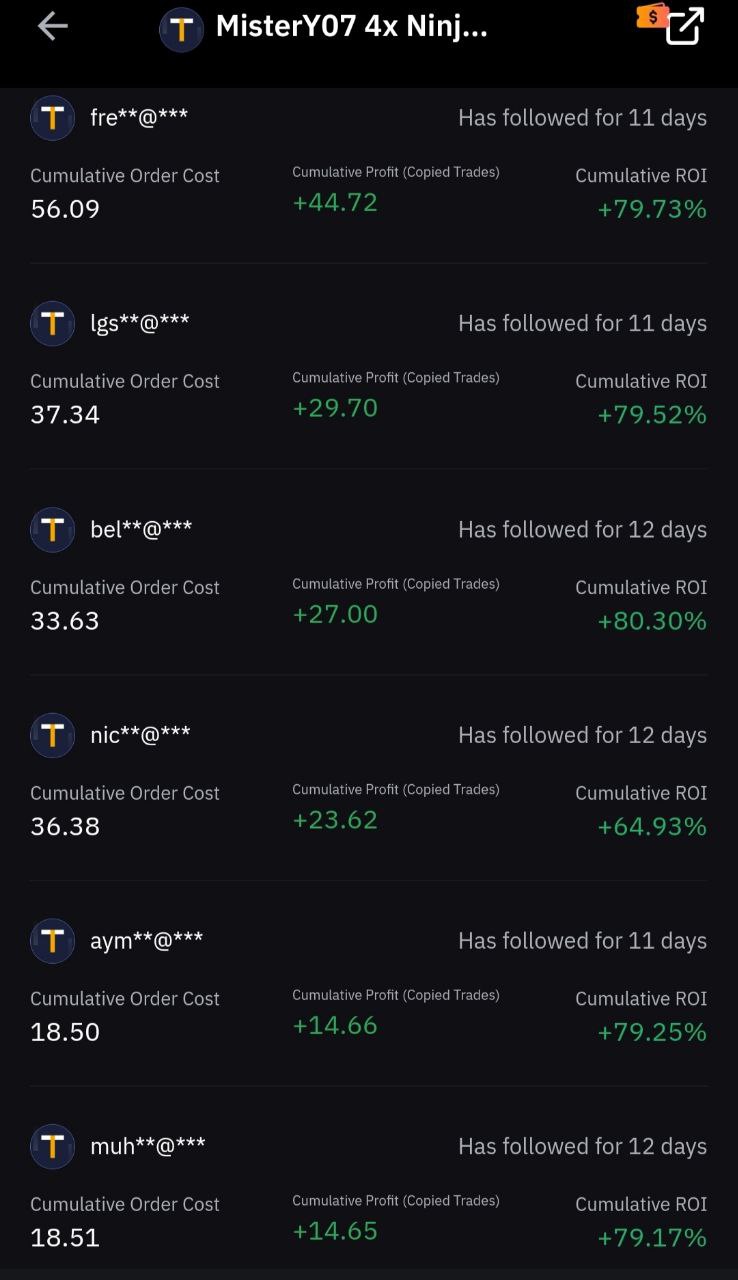Open the MisterY07 4x Ninj... trader title
738x1280 pixels.
(x=352, y=27)
